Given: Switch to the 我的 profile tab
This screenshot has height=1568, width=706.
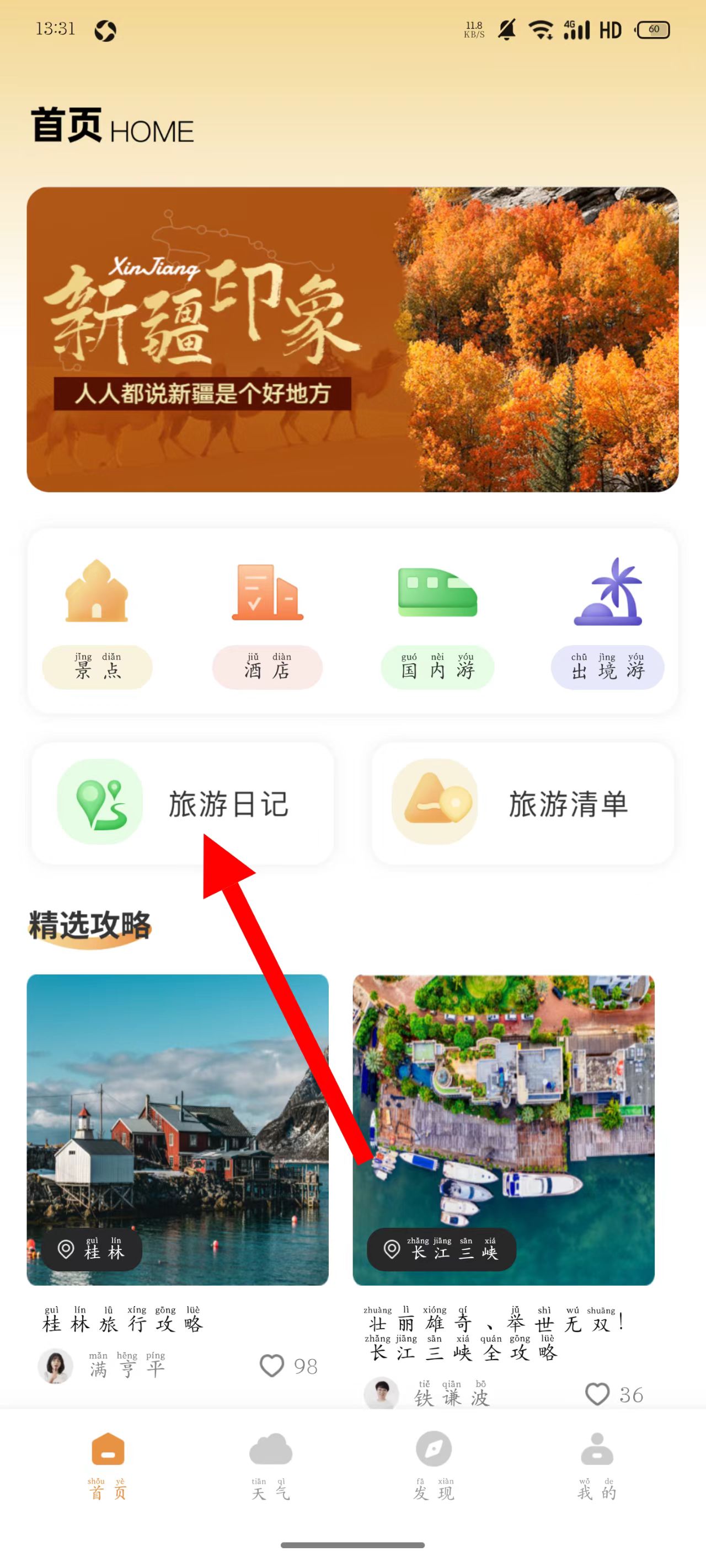Looking at the screenshot, I should [x=597, y=1464].
